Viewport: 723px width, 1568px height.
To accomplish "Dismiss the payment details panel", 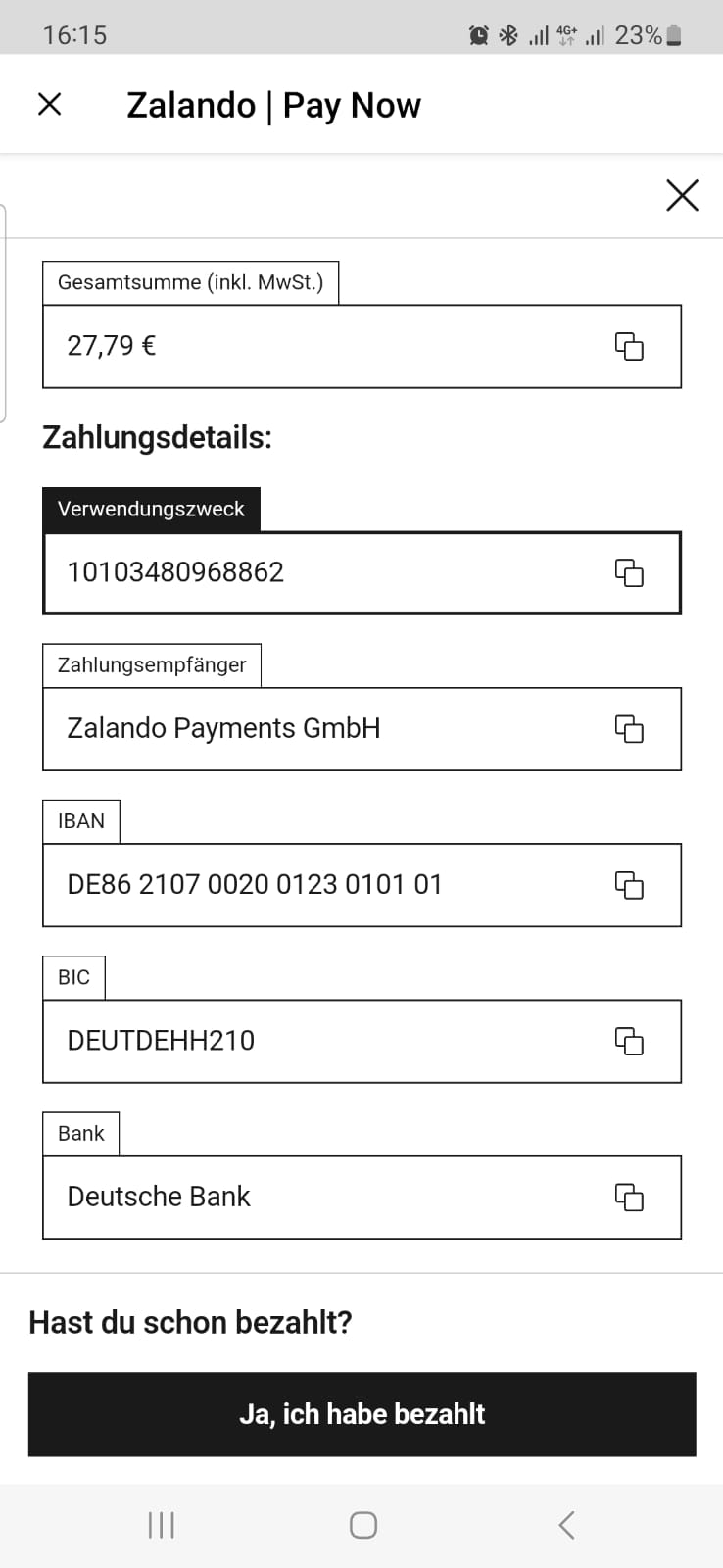I will (x=682, y=195).
